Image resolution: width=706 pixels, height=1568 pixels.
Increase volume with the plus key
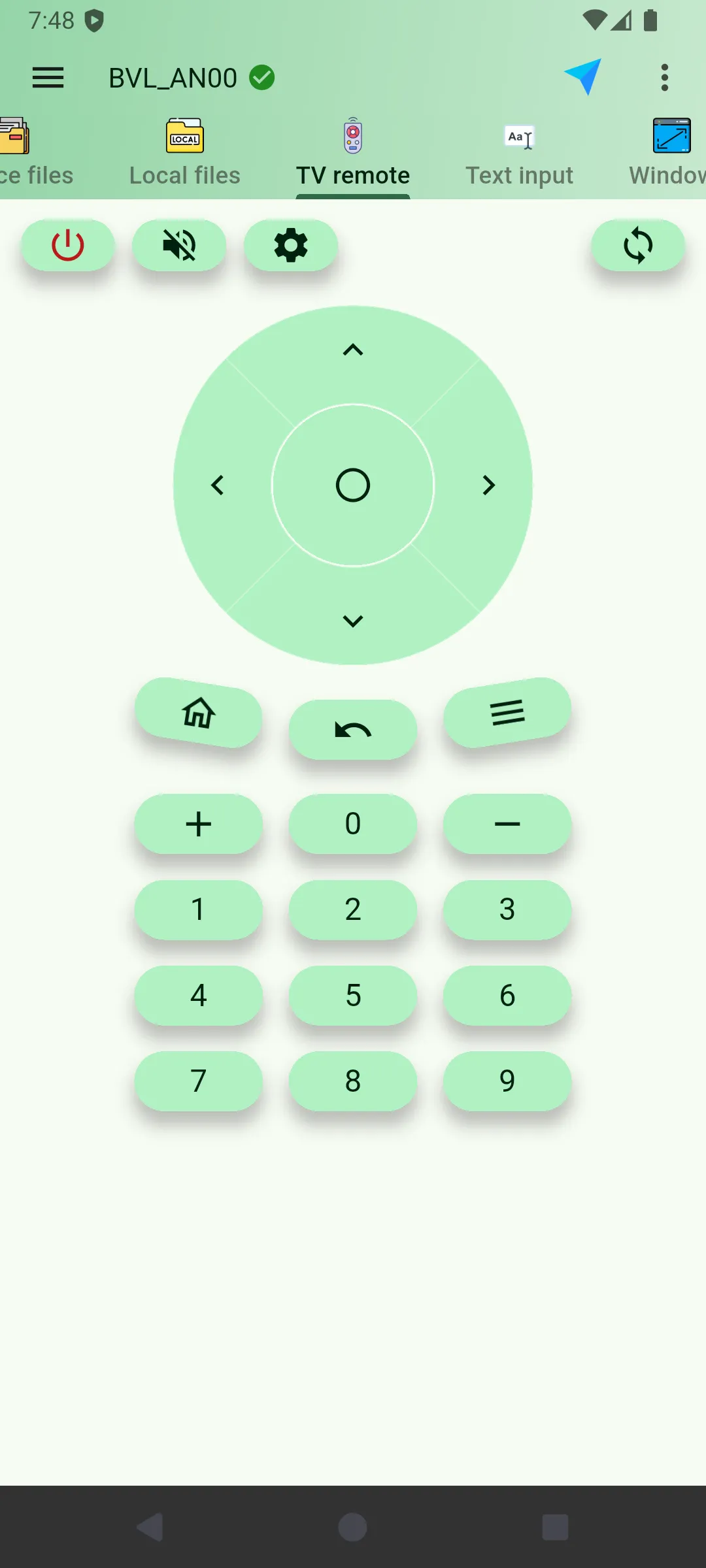198,825
